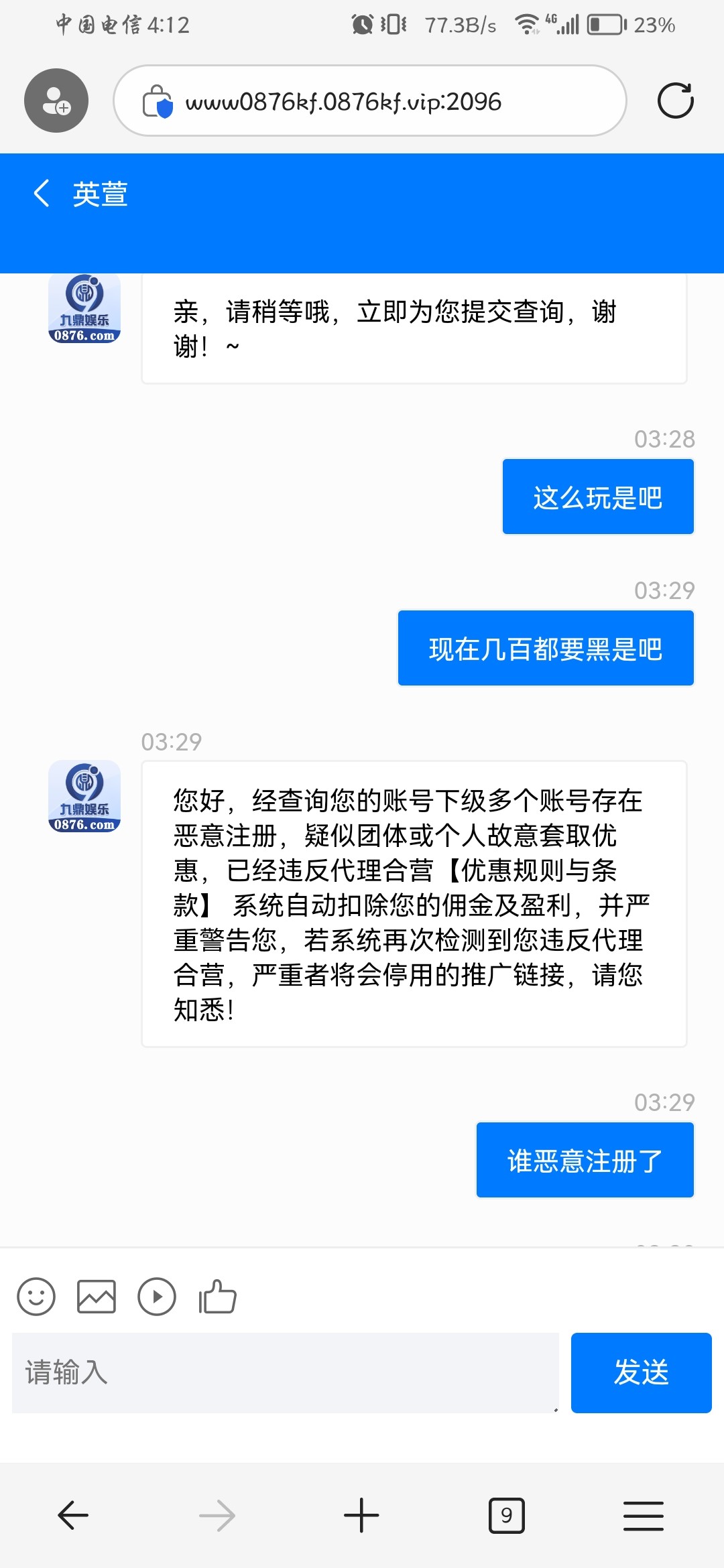The width and height of the screenshot is (724, 1568).
Task: Tap the browser address bar
Action: coord(370,101)
